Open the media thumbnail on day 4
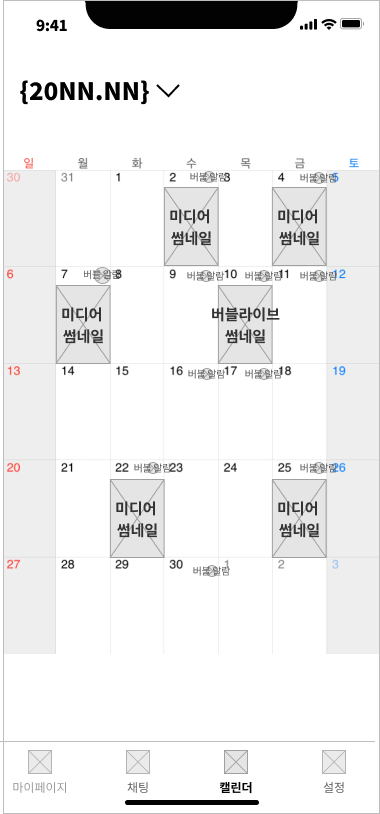 click(299, 226)
